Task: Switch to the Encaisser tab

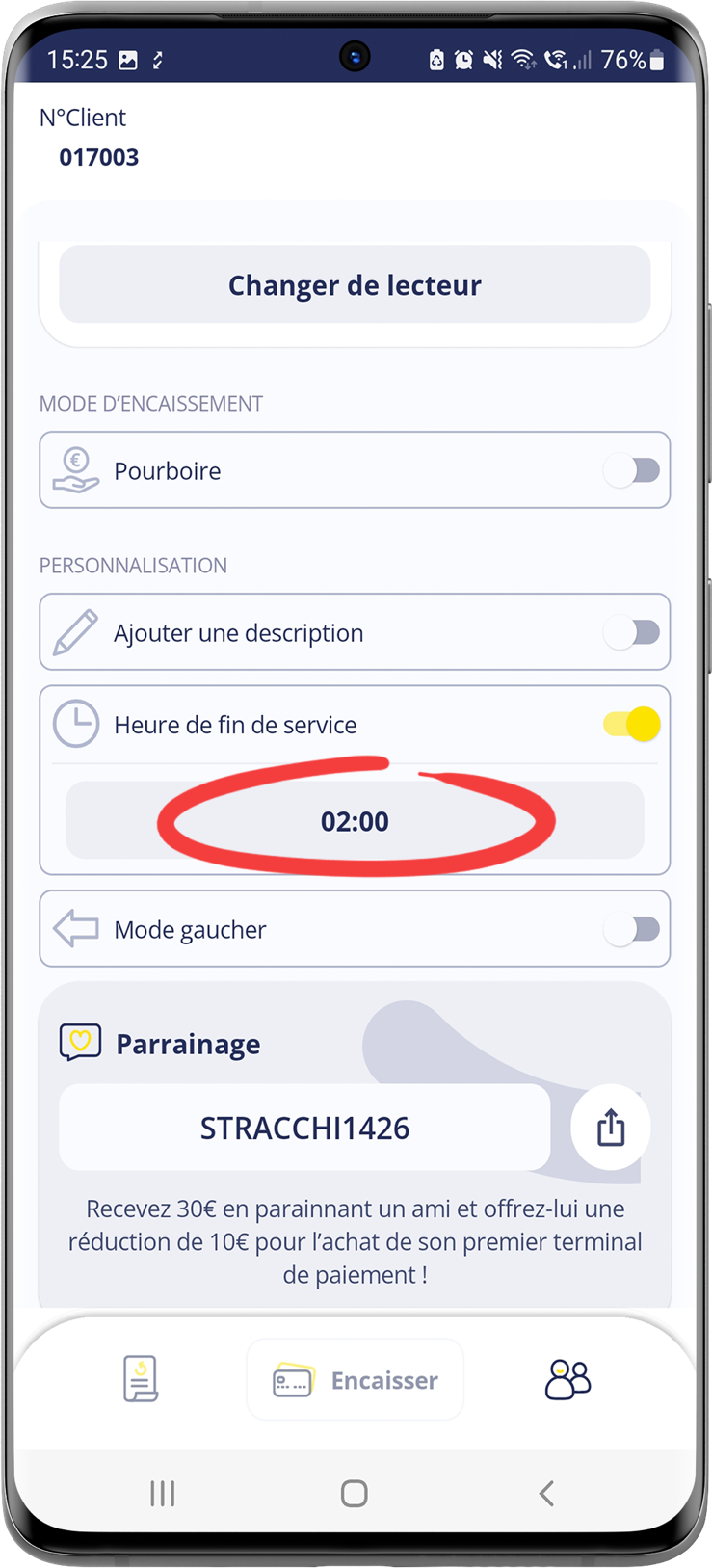Action: pyautogui.click(x=355, y=1380)
